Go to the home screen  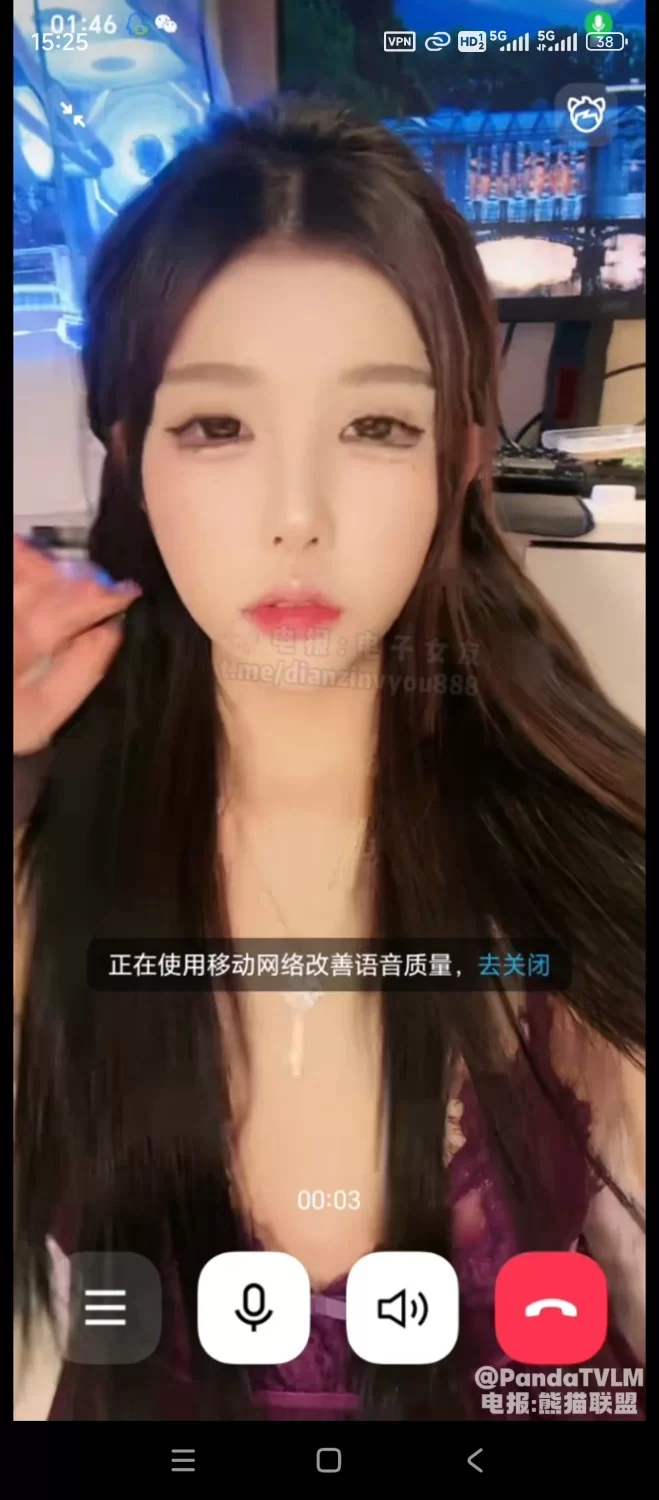(329, 1460)
